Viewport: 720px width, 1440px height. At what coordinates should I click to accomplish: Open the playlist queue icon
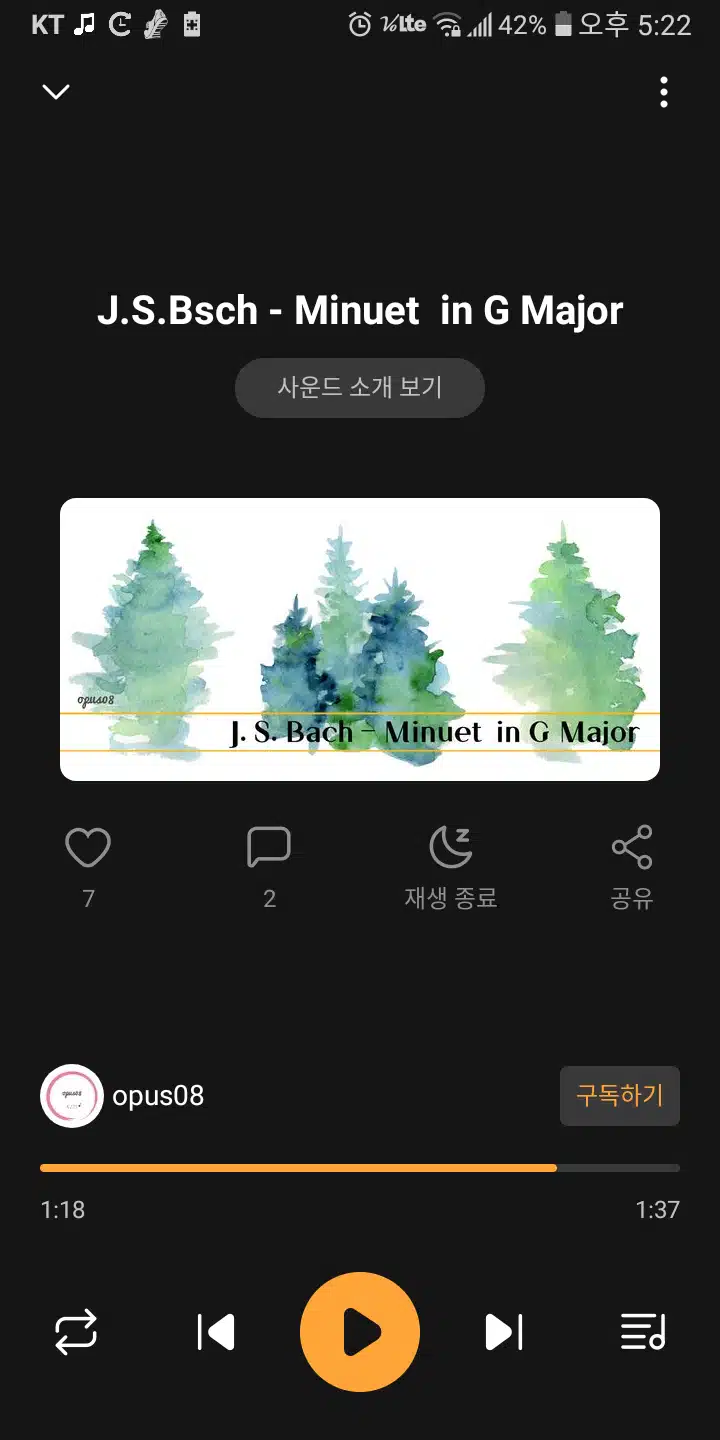pos(643,1332)
